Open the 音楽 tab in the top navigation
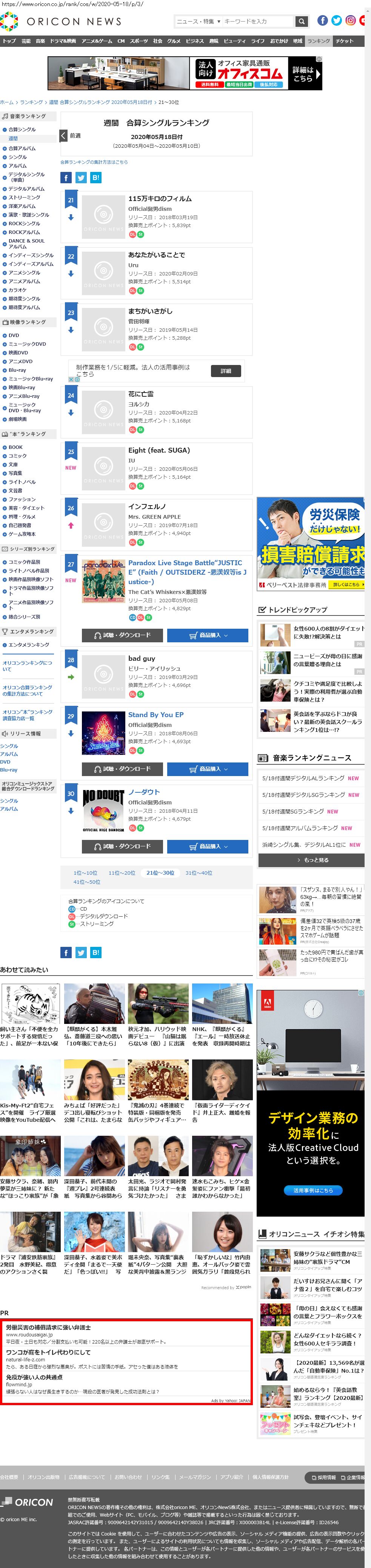 40,42
